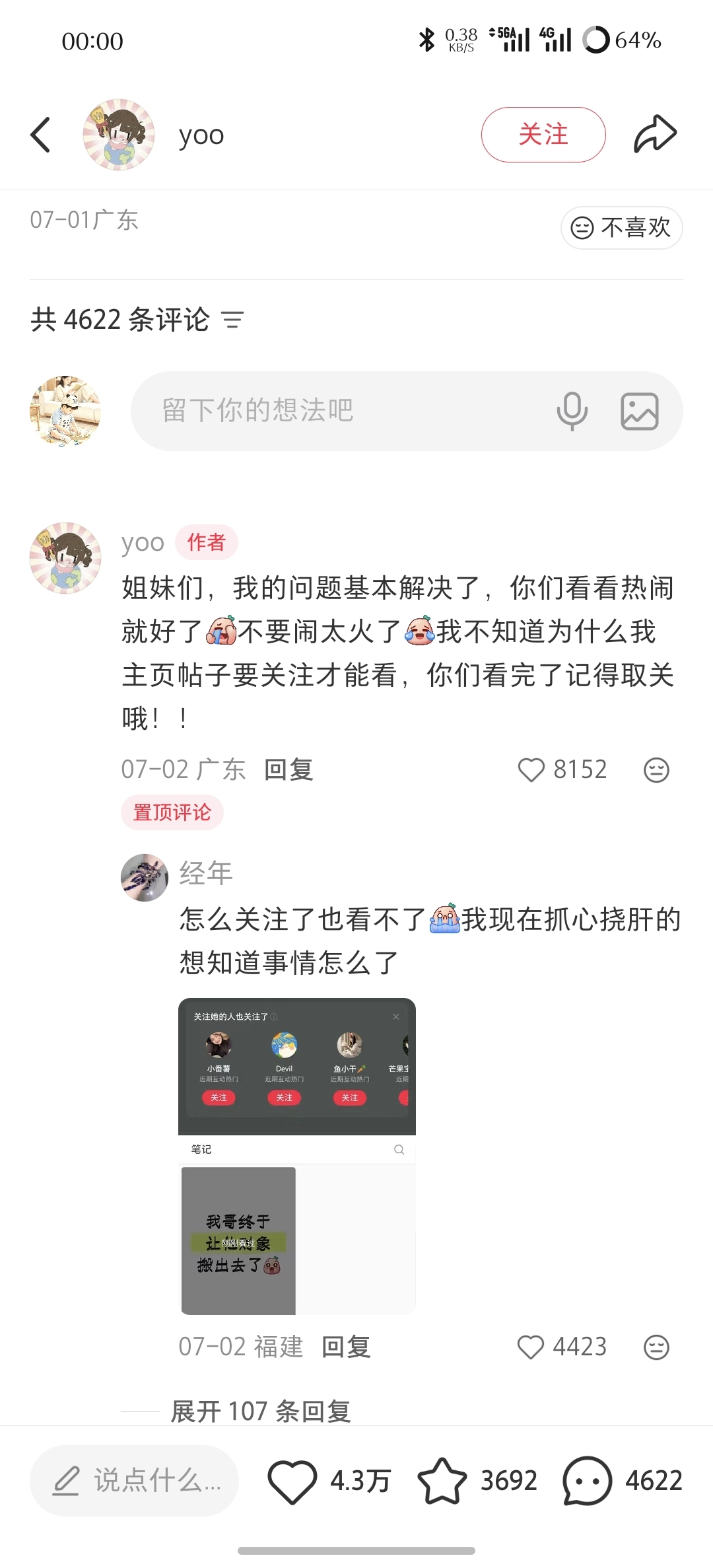This screenshot has width=713, height=1568.
Task: Share this post via the arrow icon
Action: [x=656, y=134]
